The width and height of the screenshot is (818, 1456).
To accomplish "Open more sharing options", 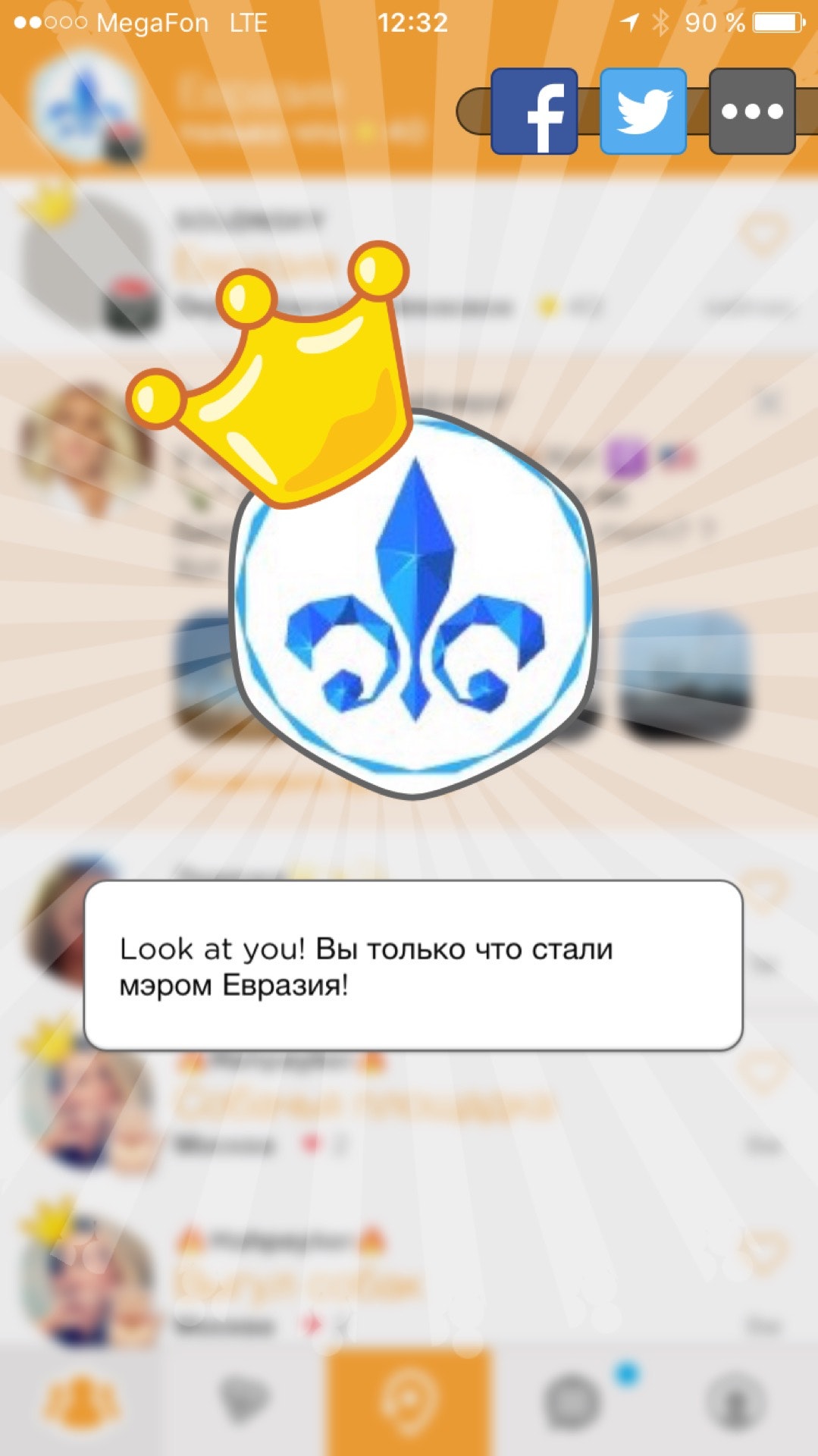I will pos(752,111).
